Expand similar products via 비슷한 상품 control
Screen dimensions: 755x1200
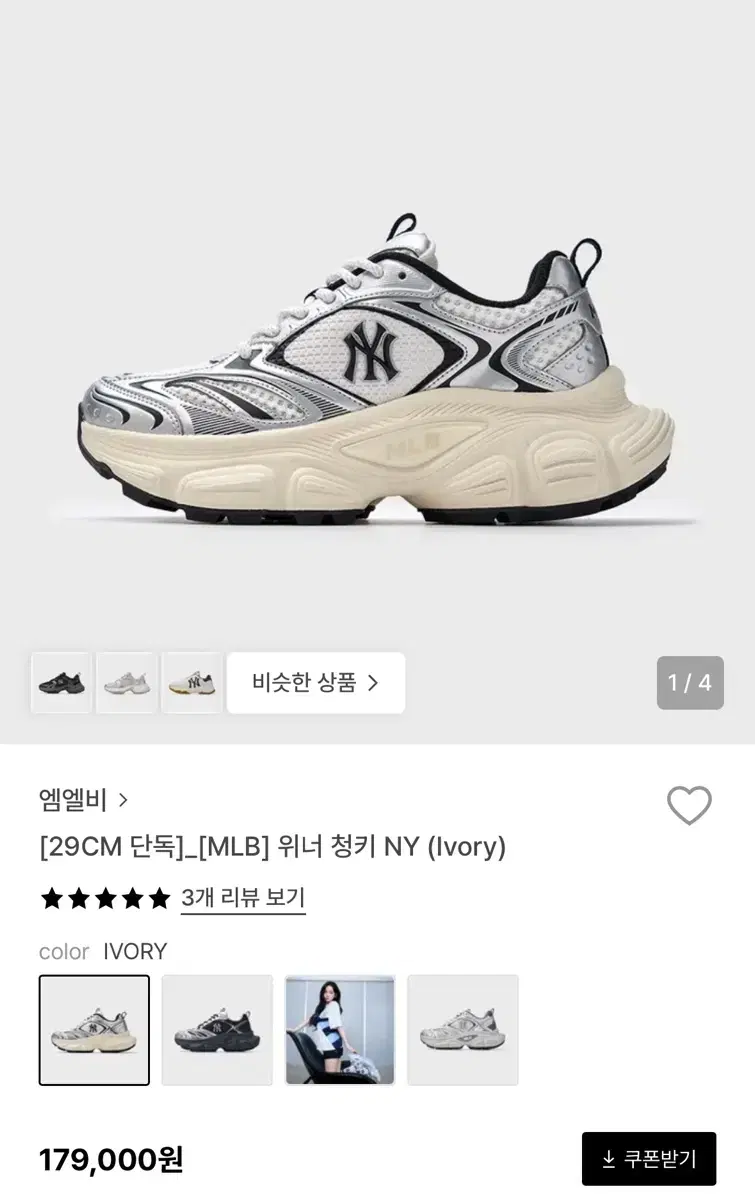pos(316,682)
